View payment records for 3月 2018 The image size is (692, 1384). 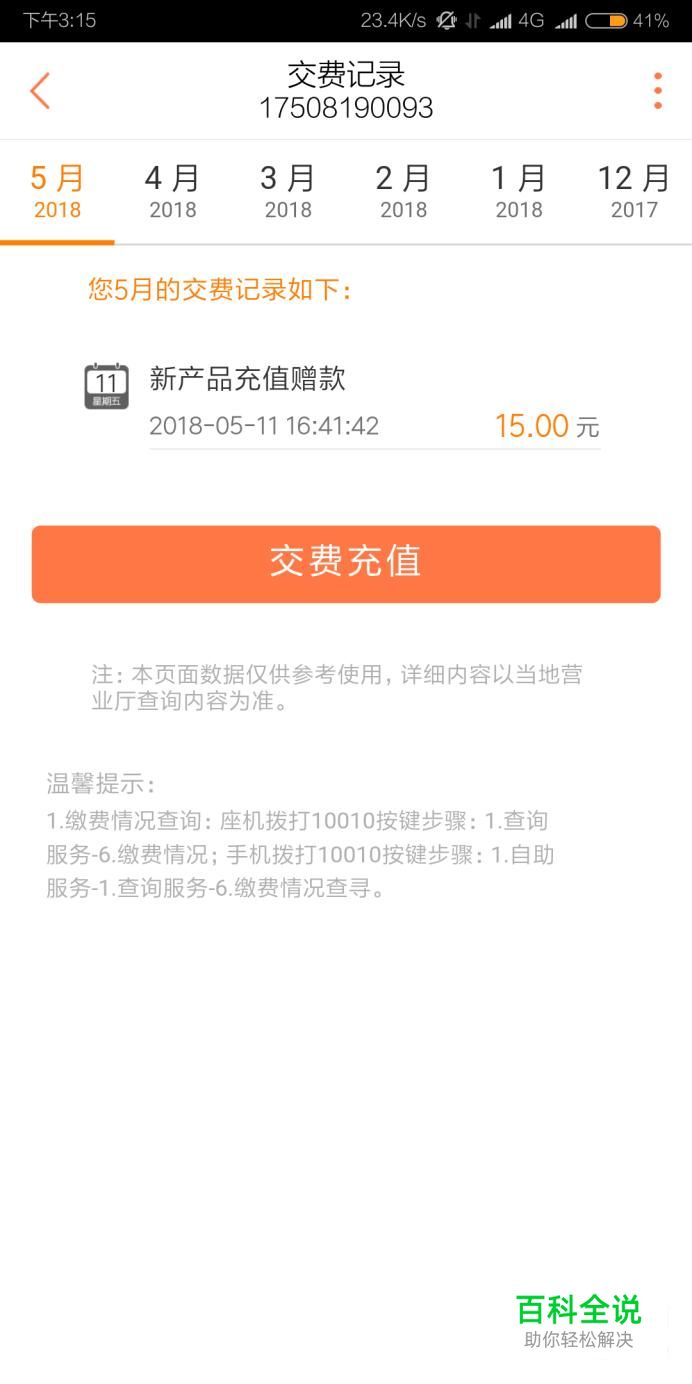coord(288,191)
